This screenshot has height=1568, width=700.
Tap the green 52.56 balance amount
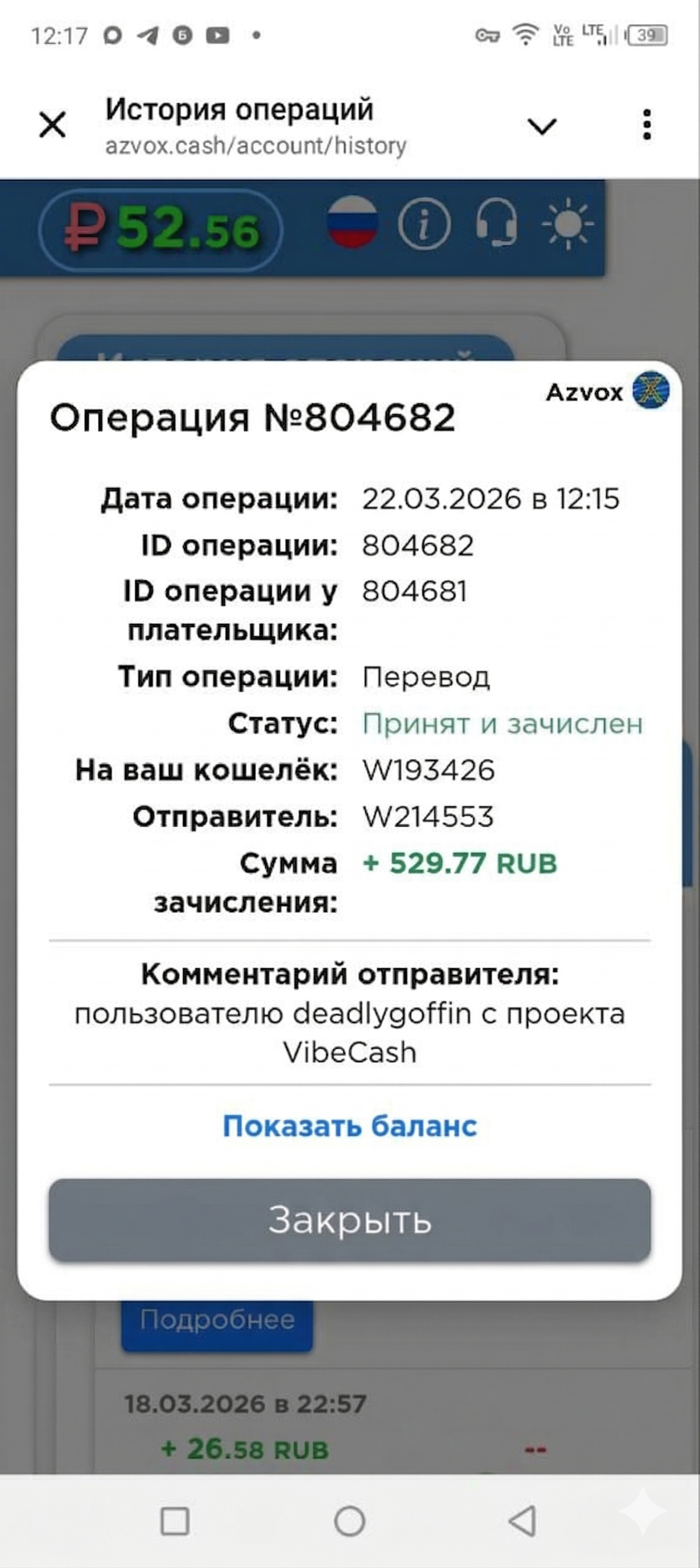point(189,227)
